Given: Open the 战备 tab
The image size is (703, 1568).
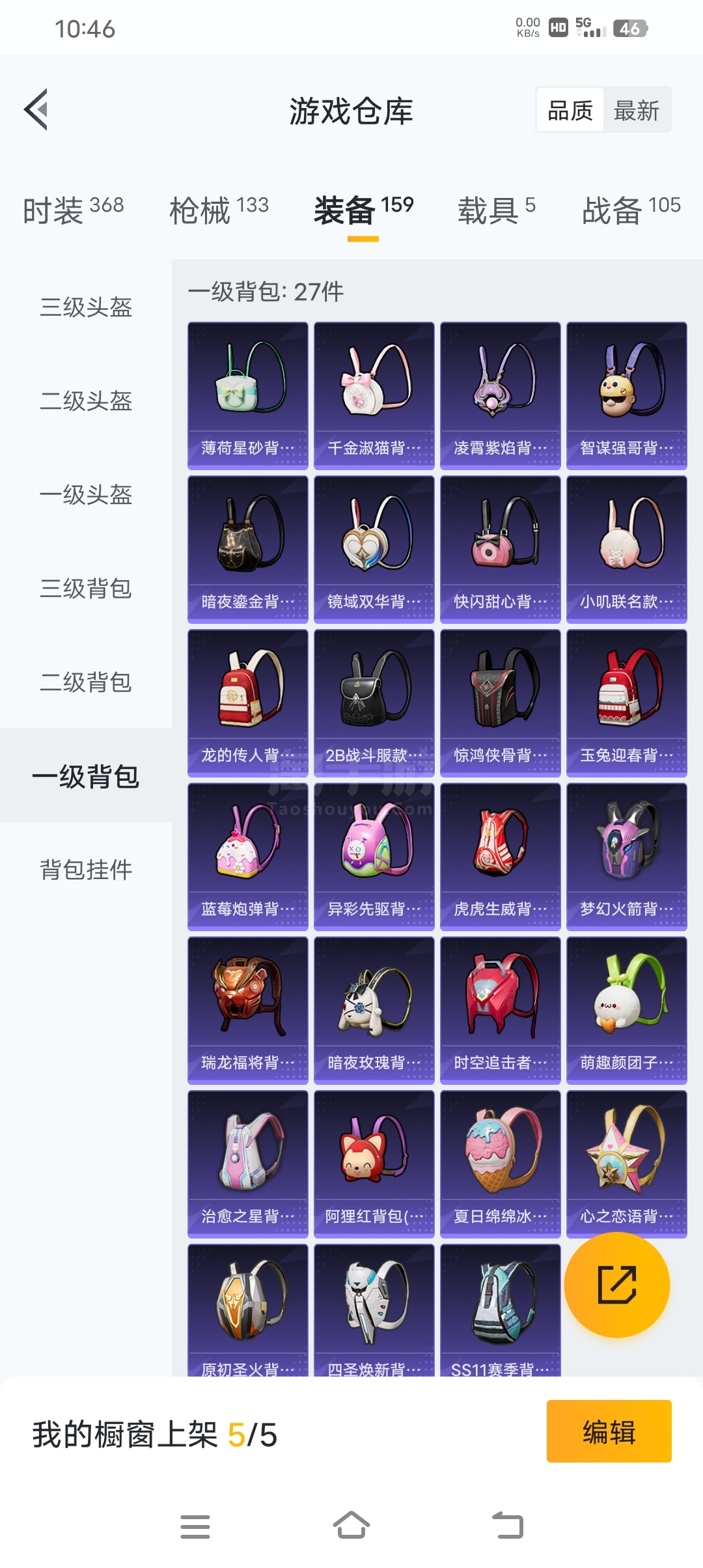Looking at the screenshot, I should click(x=631, y=210).
